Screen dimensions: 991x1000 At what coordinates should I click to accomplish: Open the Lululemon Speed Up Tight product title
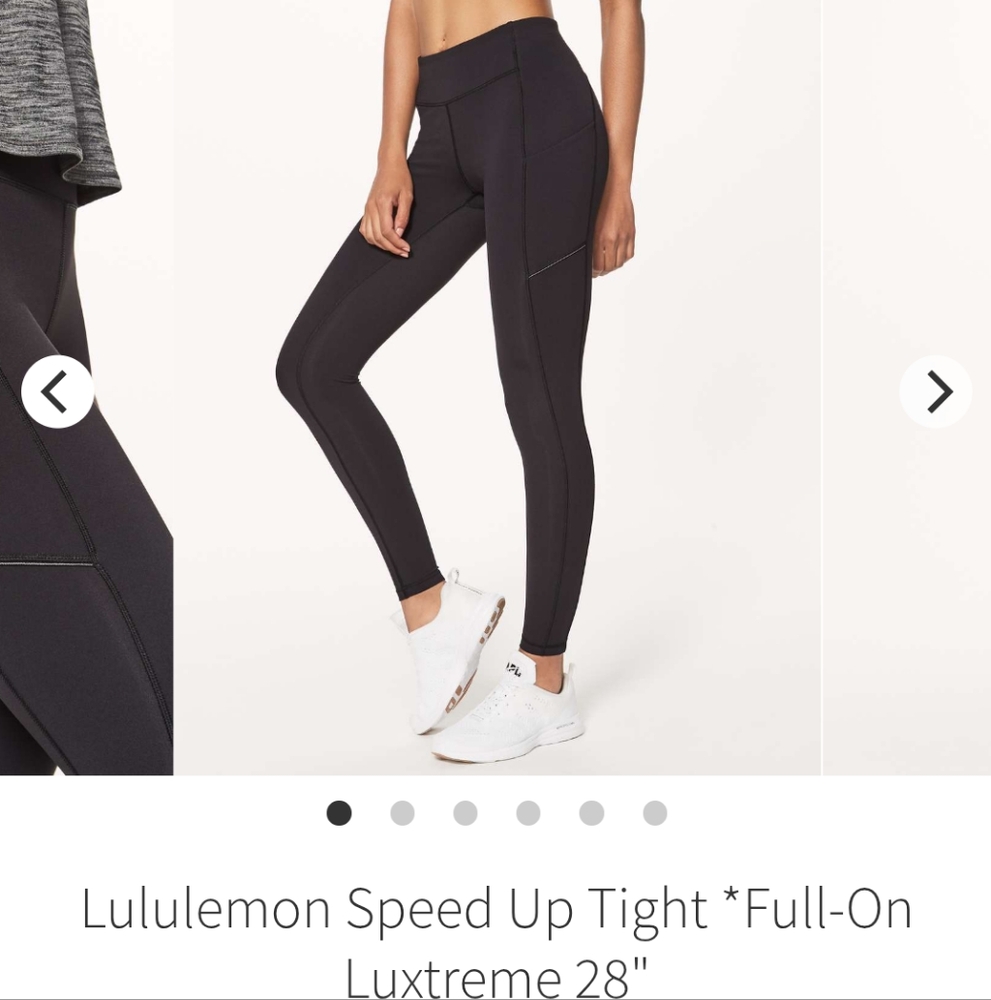point(495,908)
